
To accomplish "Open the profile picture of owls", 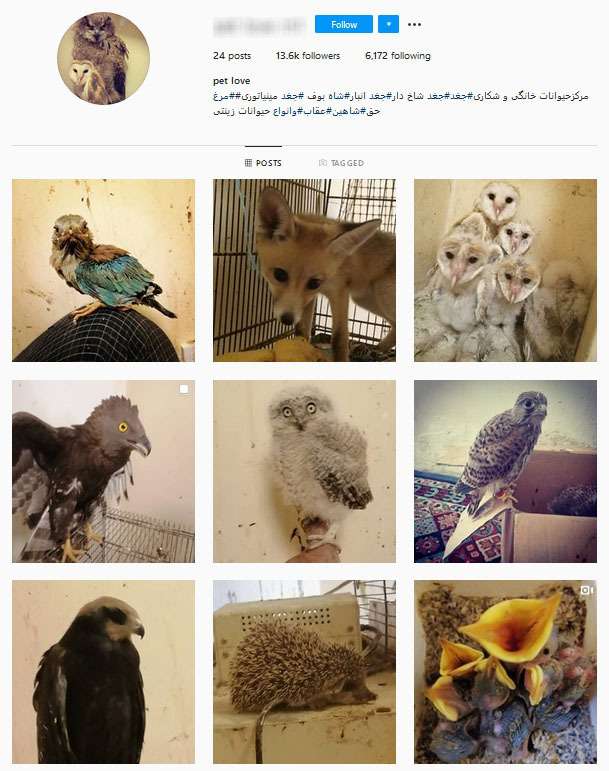I will (x=103, y=58).
